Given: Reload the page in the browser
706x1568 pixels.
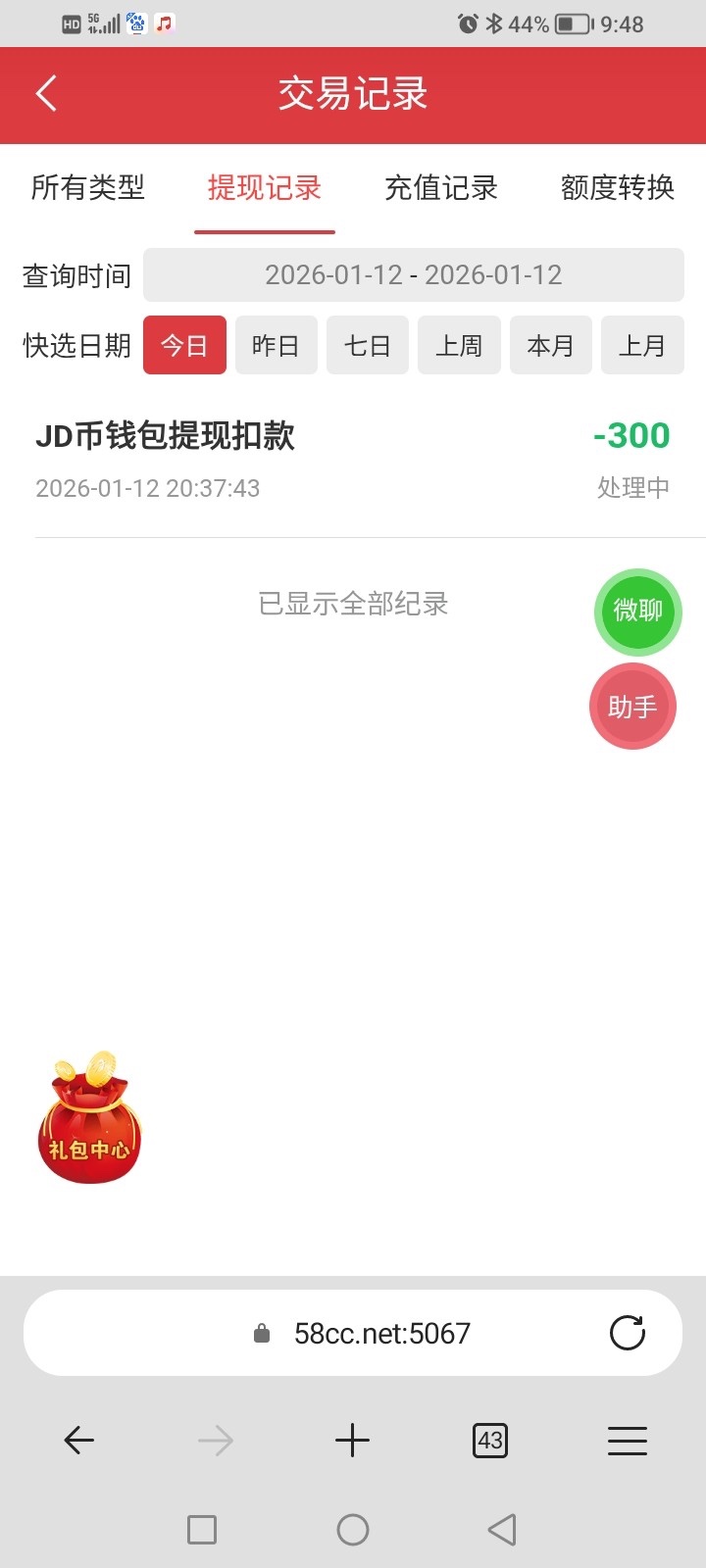Looking at the screenshot, I should point(628,1333).
